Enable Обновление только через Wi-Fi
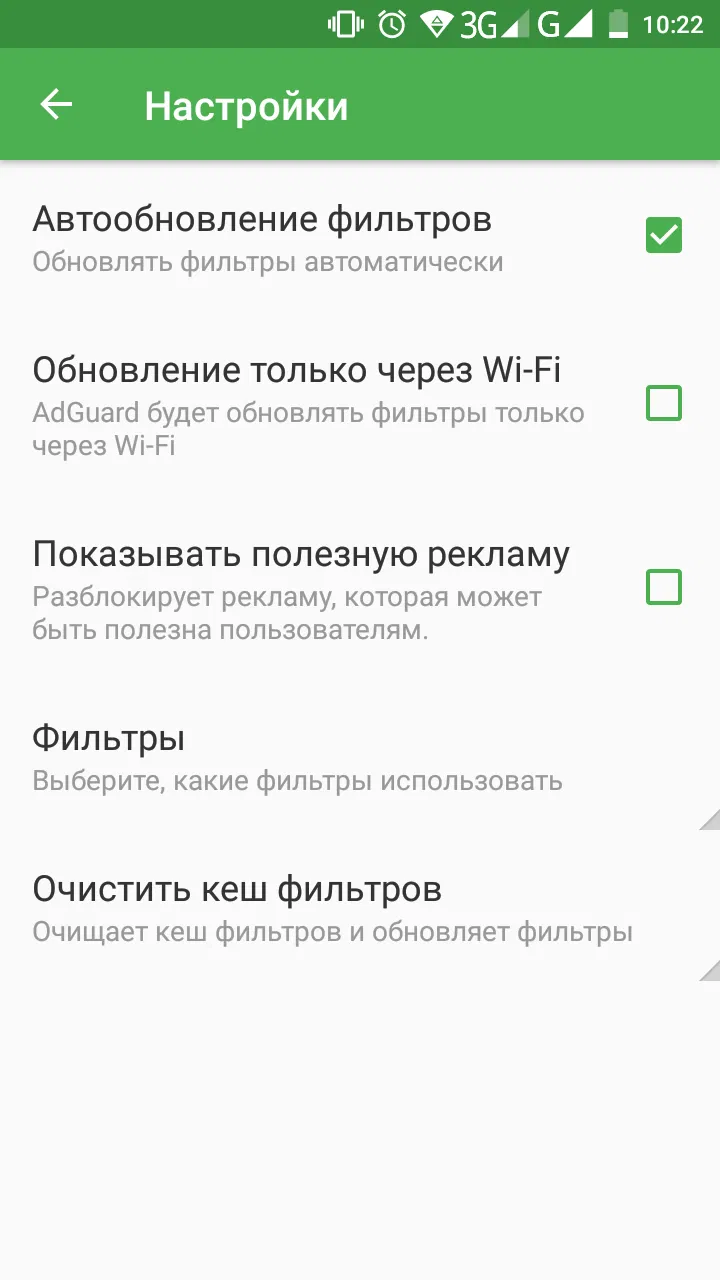720x1280 pixels. pyautogui.click(x=663, y=403)
